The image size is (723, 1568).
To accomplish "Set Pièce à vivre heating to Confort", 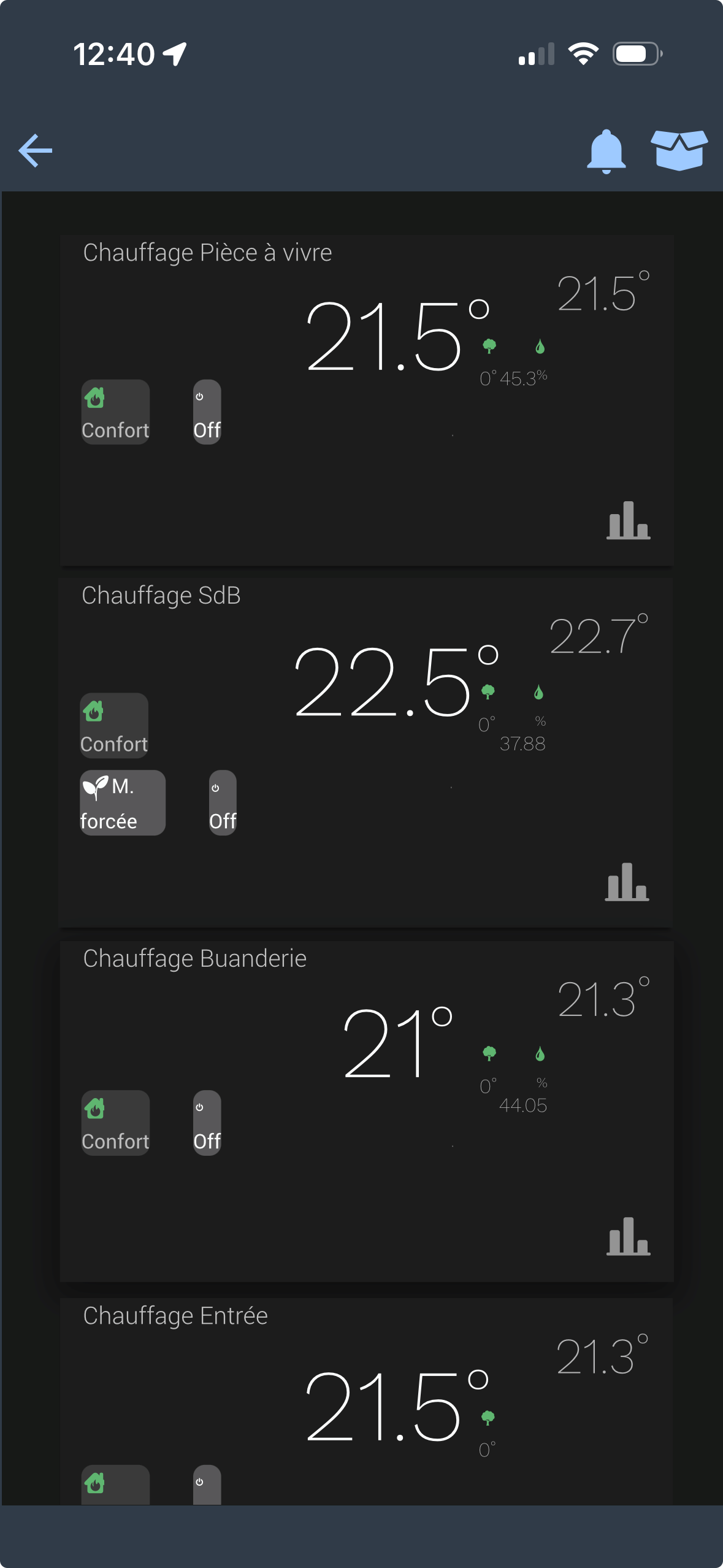I will pyautogui.click(x=115, y=412).
